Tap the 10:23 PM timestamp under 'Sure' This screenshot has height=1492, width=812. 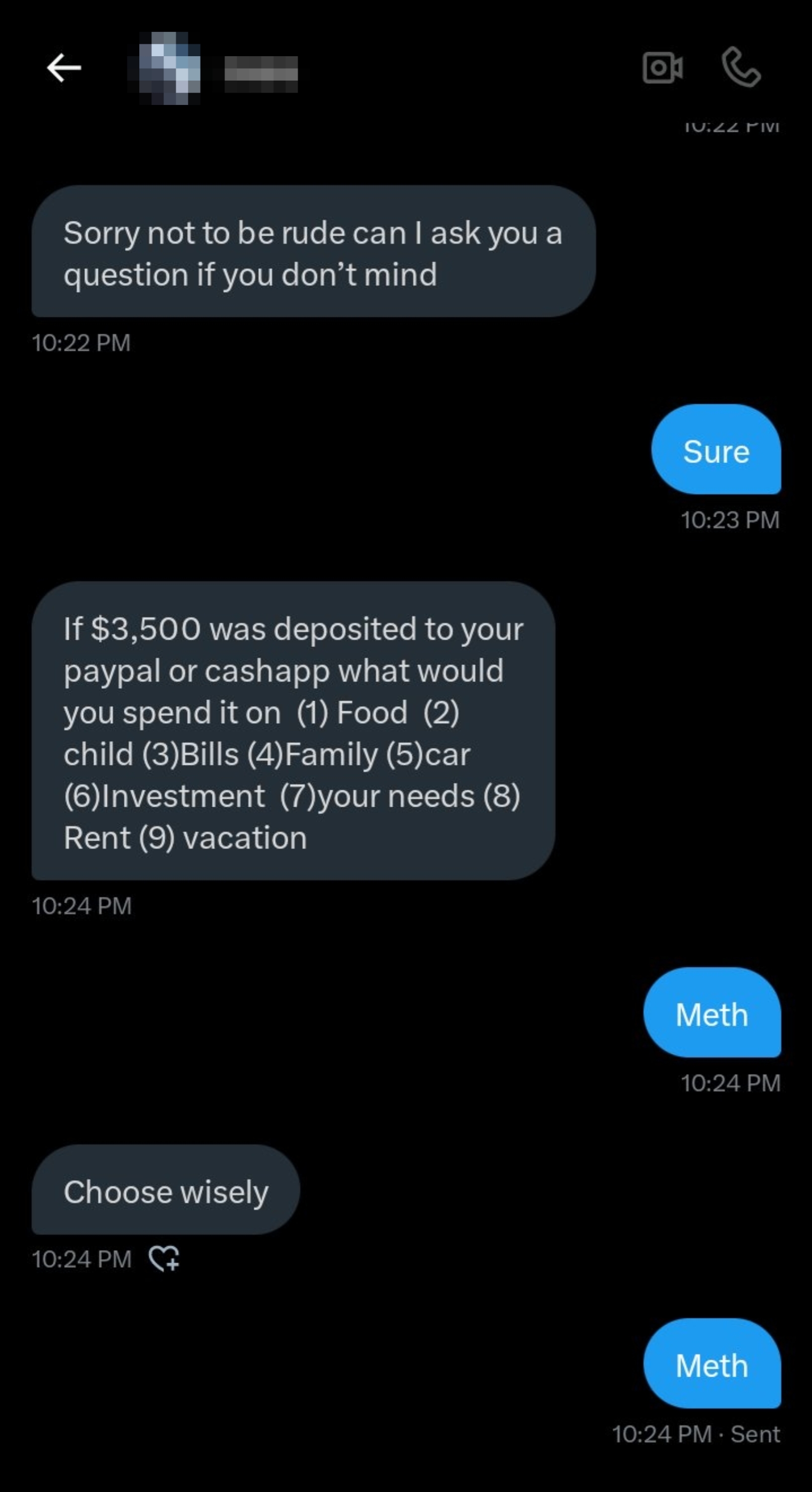730,520
